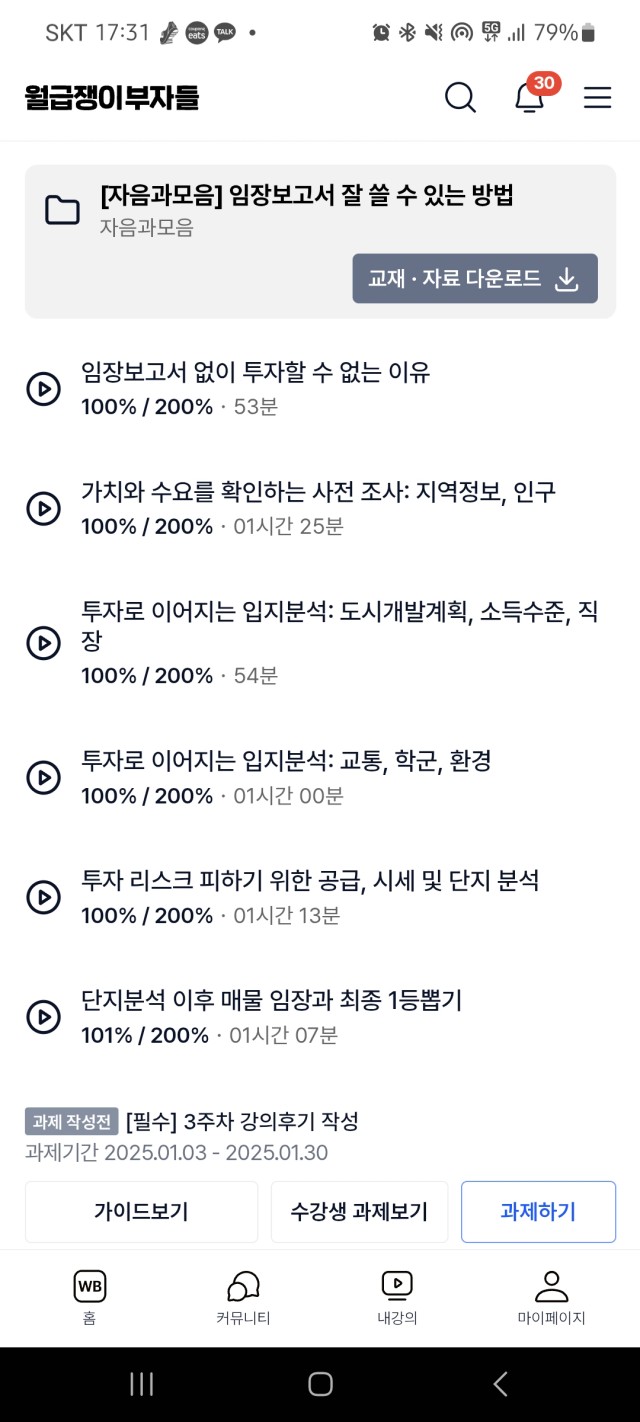Tap the 가이드보기 button

(x=141, y=1212)
